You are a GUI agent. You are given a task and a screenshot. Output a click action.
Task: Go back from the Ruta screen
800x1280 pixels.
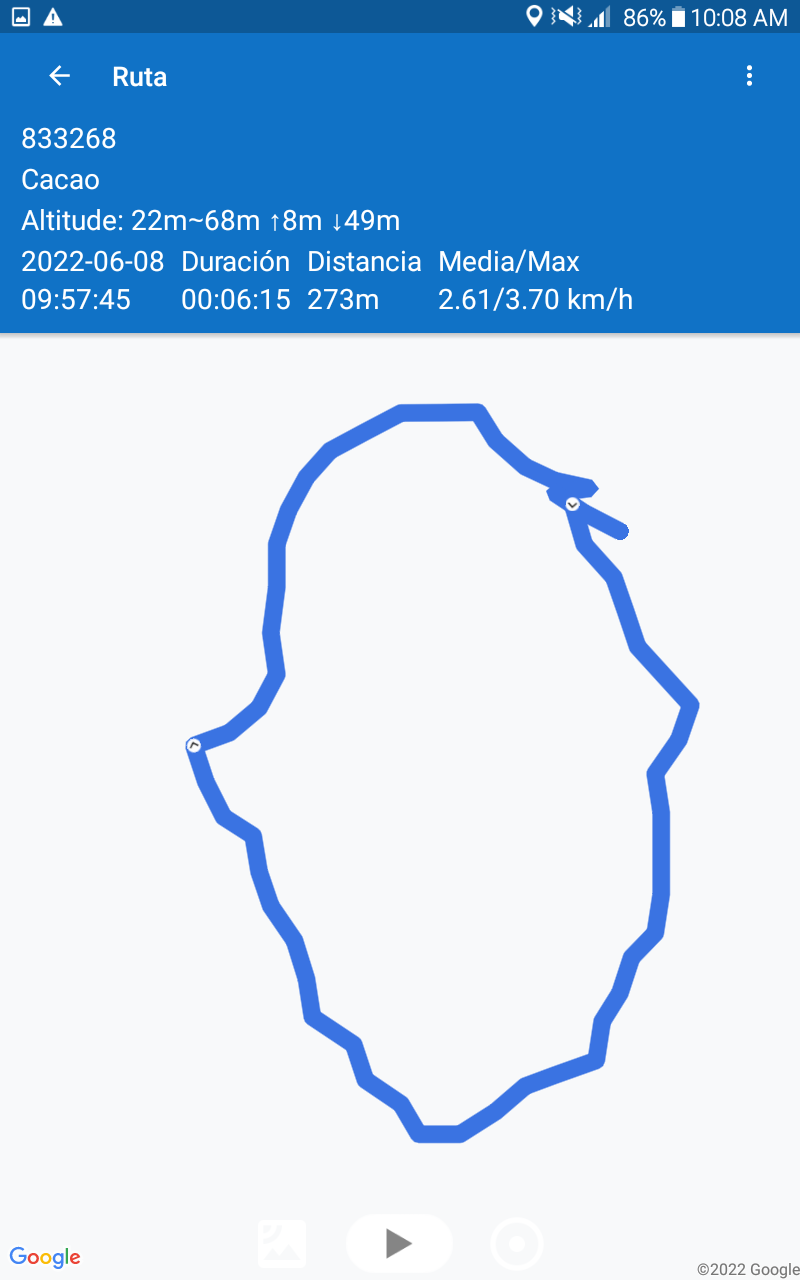[60, 76]
